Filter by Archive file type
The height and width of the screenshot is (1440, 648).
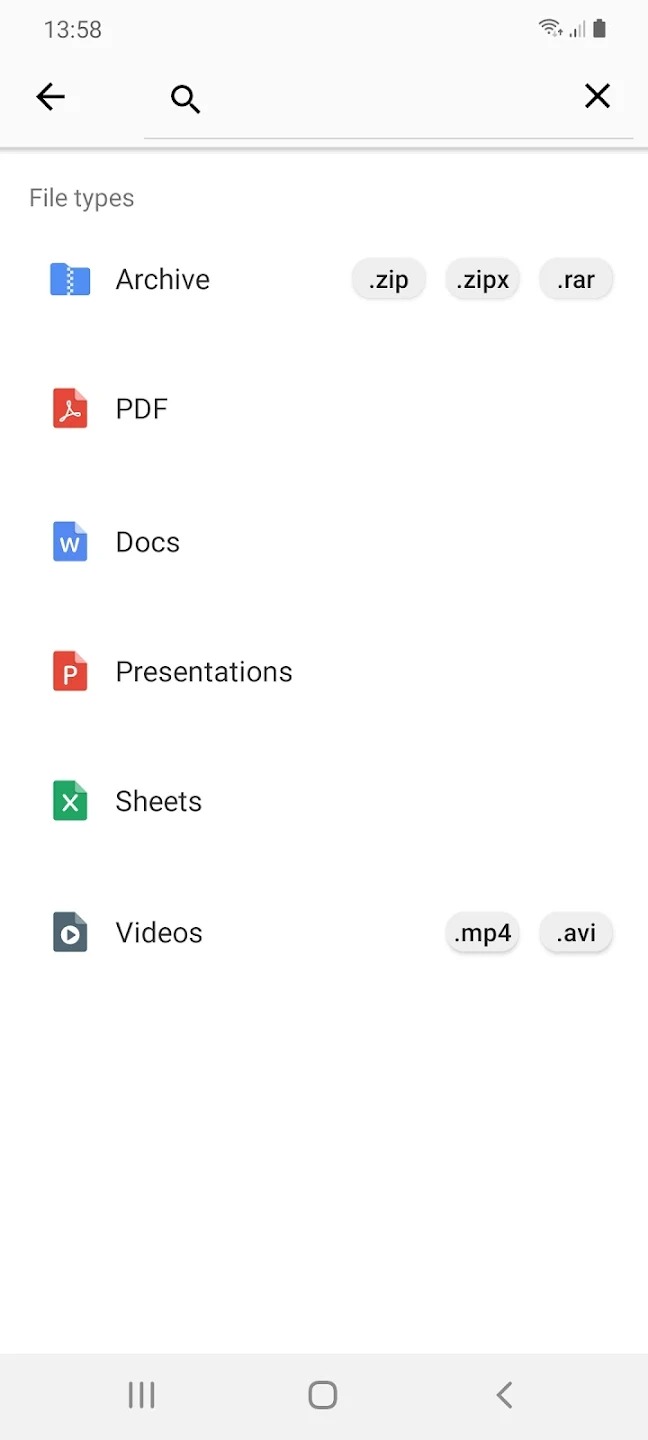point(162,280)
